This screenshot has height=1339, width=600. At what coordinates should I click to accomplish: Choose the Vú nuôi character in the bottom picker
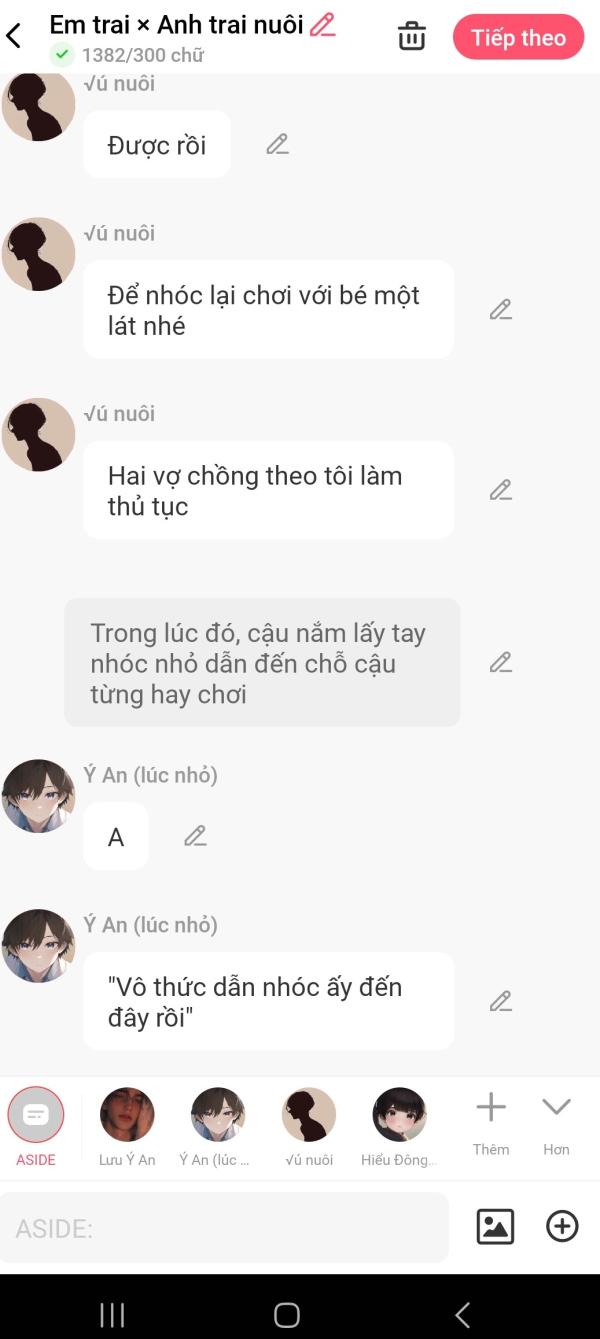[x=309, y=1127]
